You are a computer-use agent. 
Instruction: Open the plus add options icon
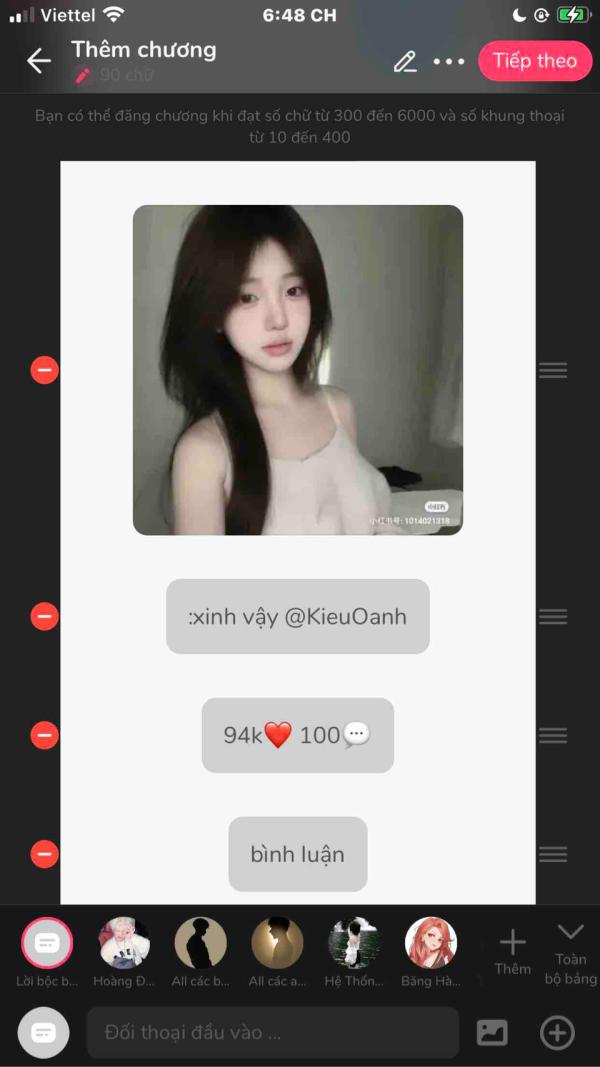click(557, 1032)
